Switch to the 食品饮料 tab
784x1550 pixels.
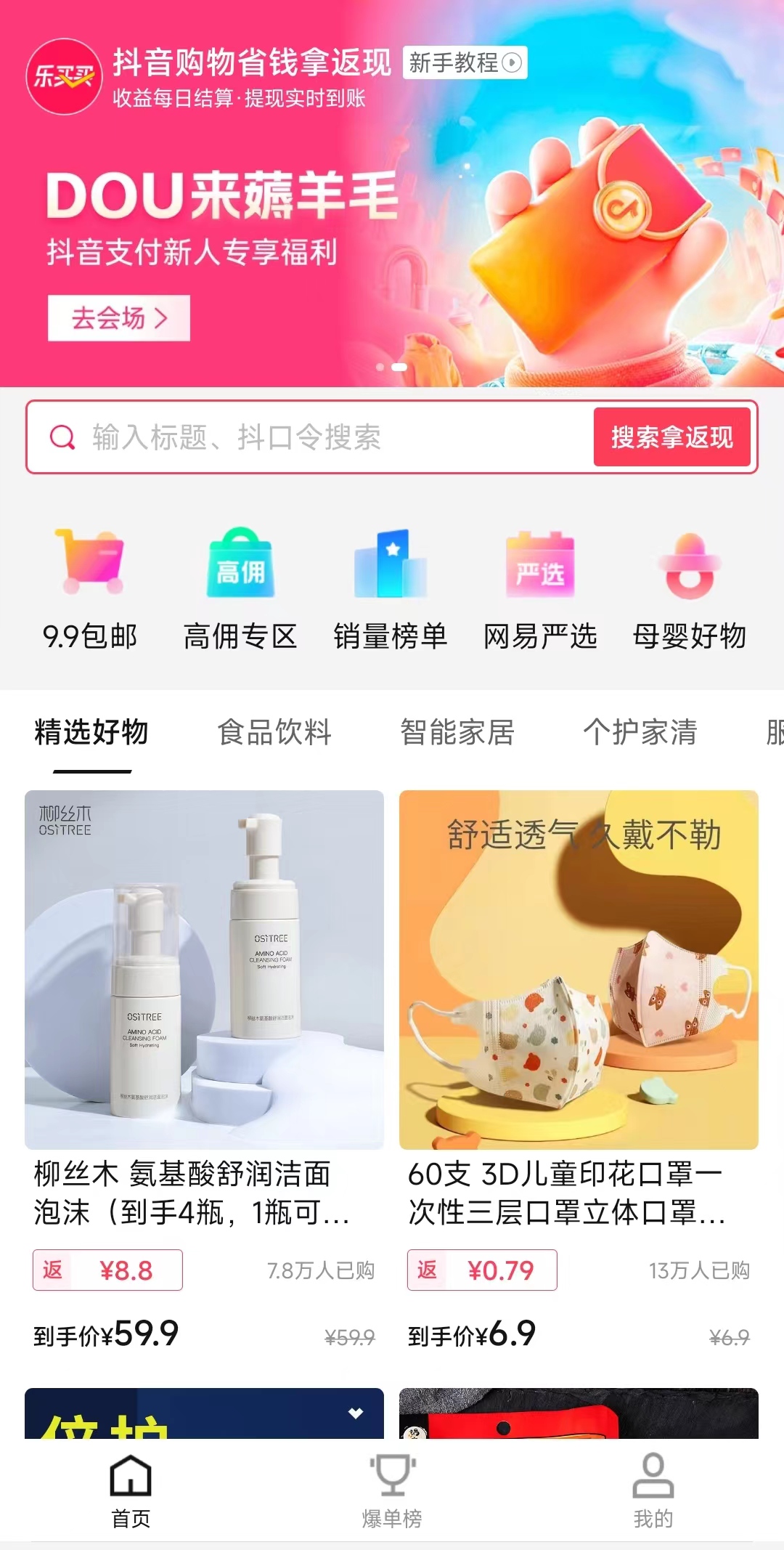tap(274, 732)
